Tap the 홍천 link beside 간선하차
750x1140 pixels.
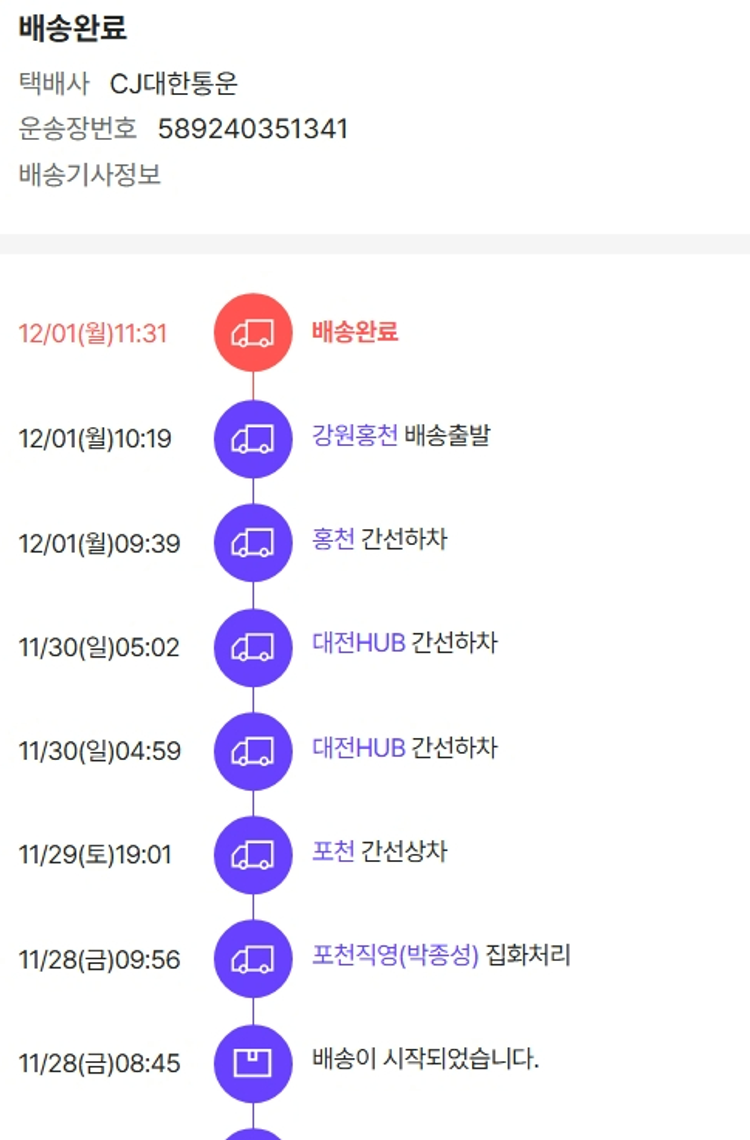[333, 540]
